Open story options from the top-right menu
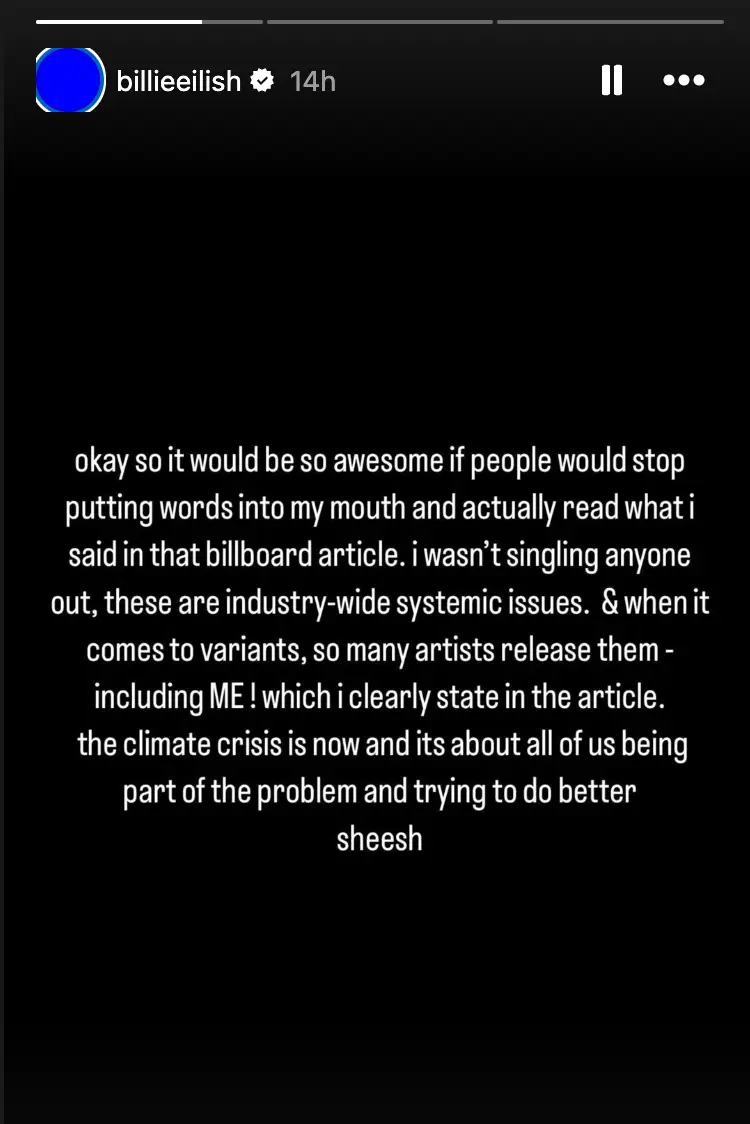Image resolution: width=750 pixels, height=1124 pixels. (684, 80)
